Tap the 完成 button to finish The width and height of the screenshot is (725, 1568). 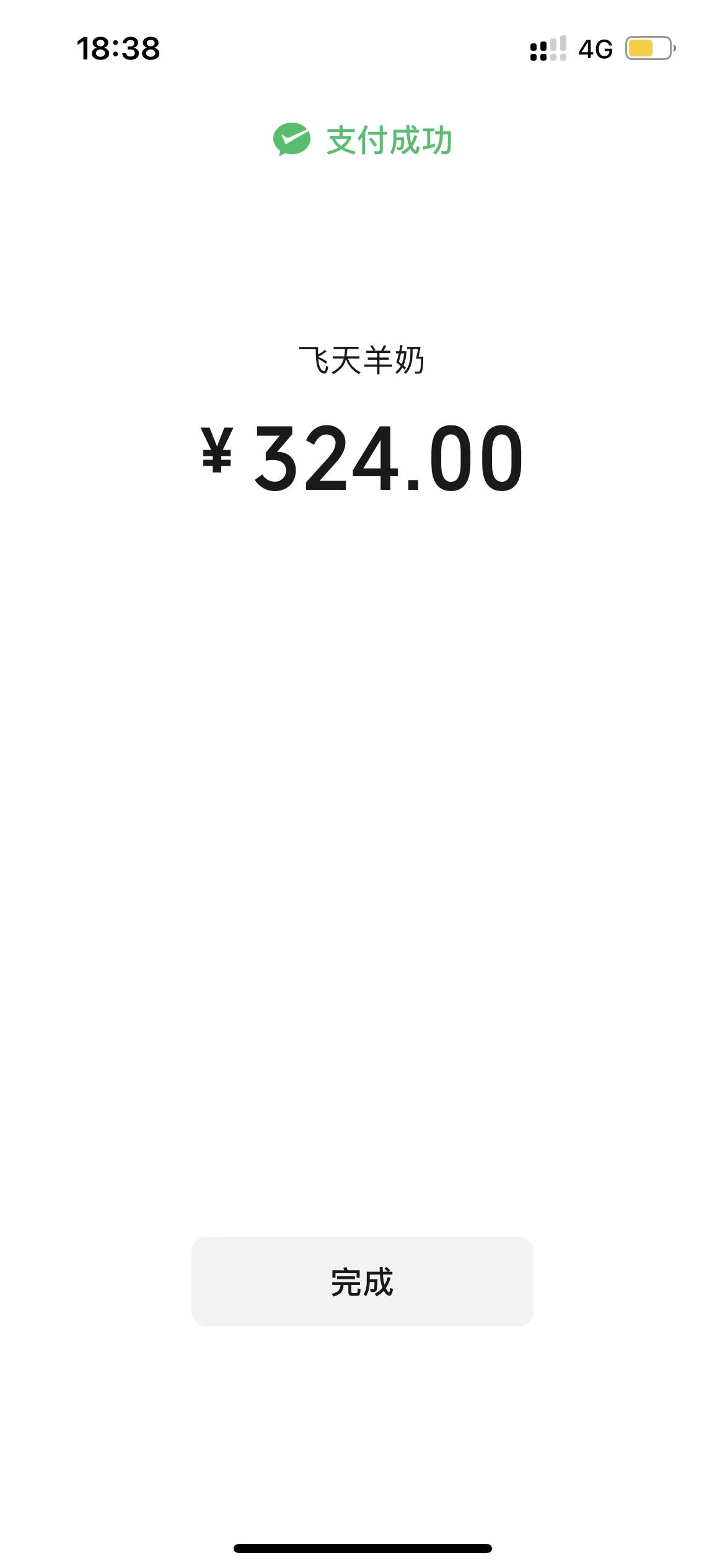(362, 1281)
